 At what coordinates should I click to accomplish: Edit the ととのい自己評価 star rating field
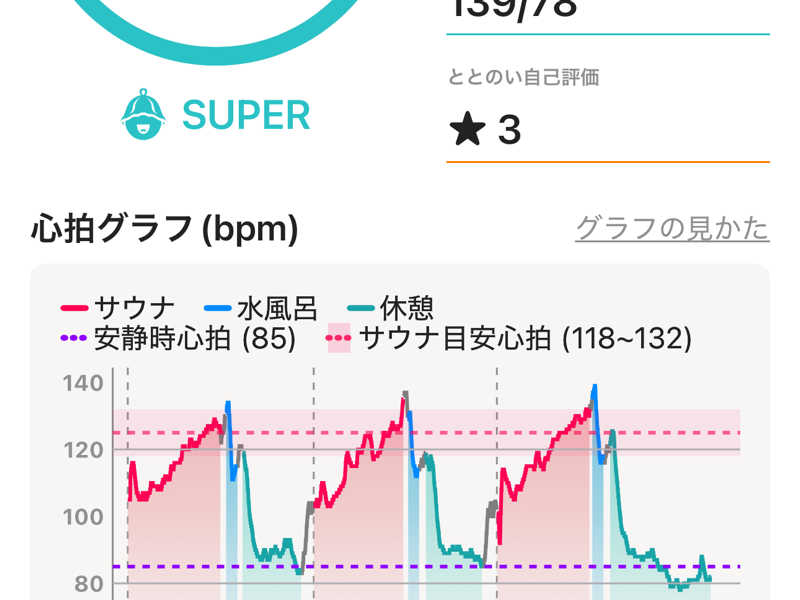coord(606,130)
